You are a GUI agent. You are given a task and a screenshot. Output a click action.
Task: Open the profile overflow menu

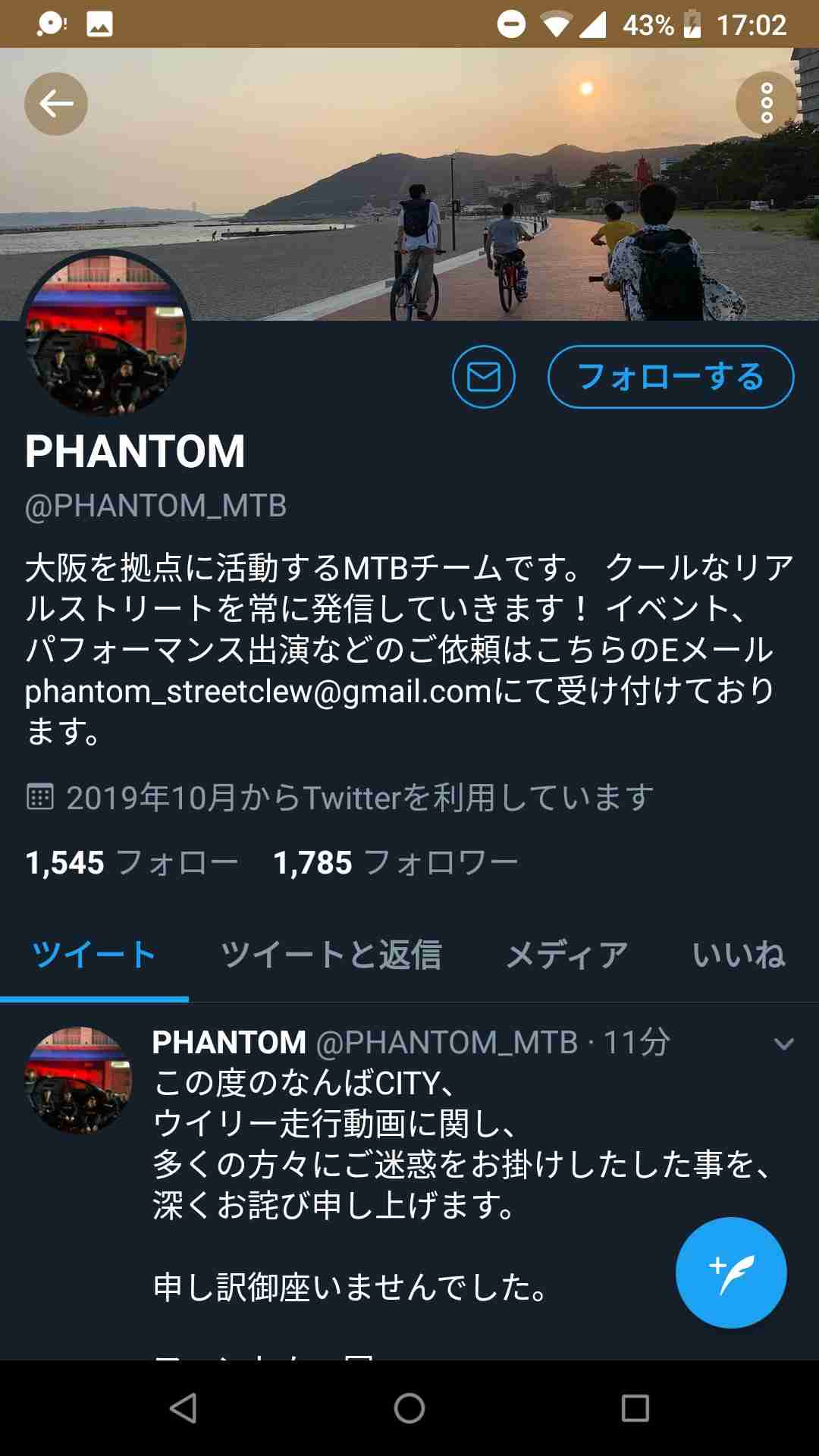coord(767,103)
